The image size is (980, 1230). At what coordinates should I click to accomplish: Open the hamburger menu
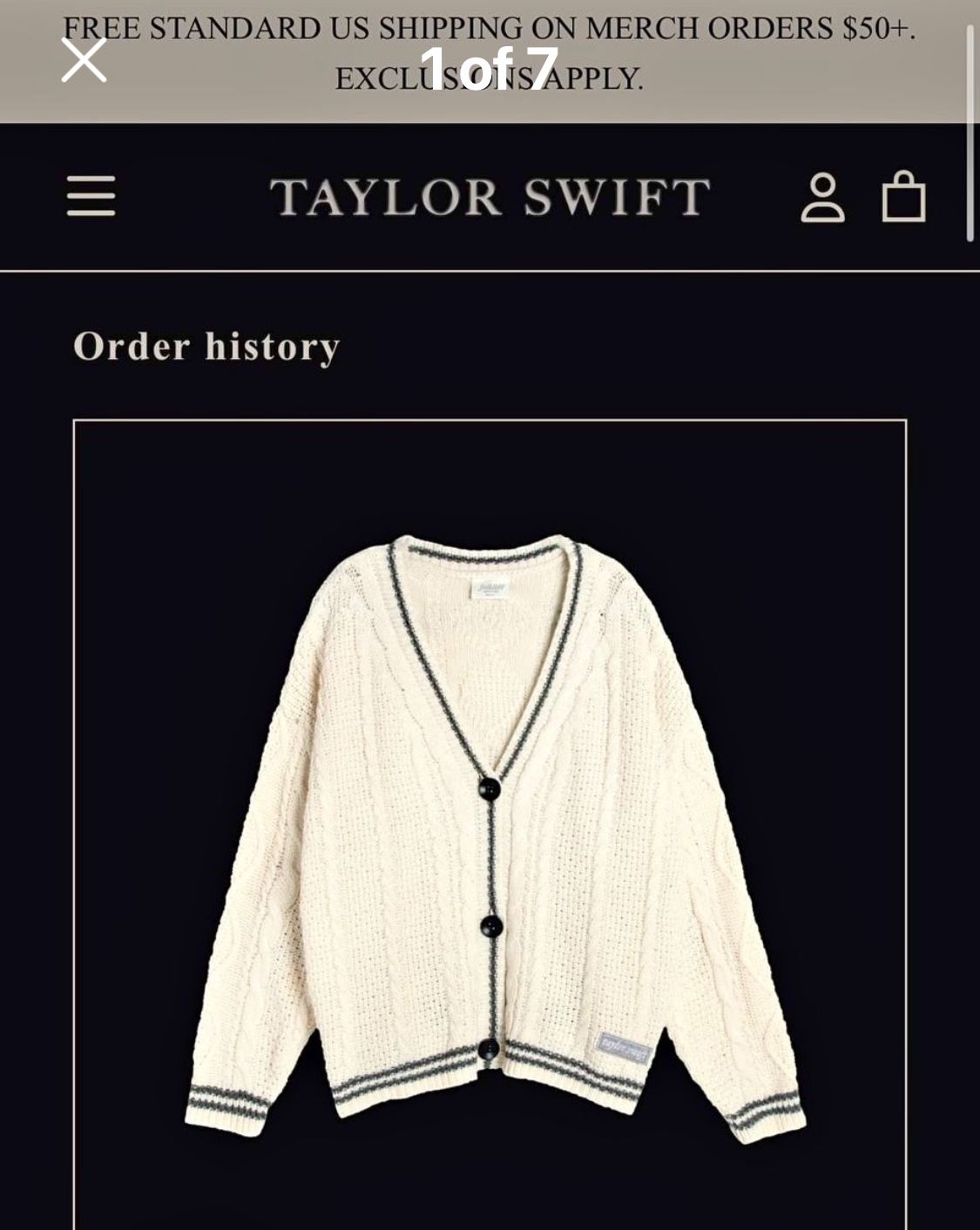(91, 196)
